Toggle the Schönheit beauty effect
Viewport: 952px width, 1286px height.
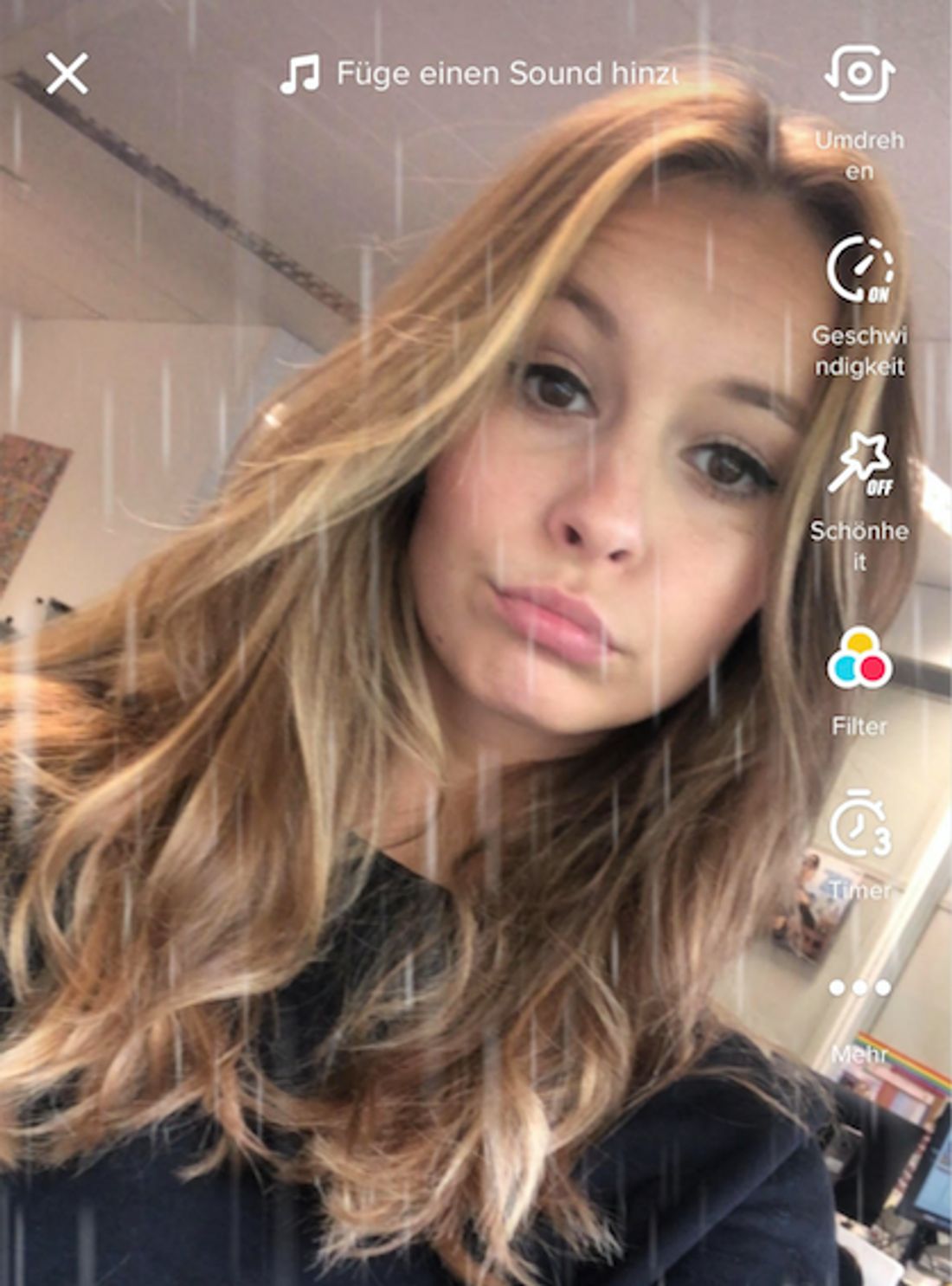[859, 466]
